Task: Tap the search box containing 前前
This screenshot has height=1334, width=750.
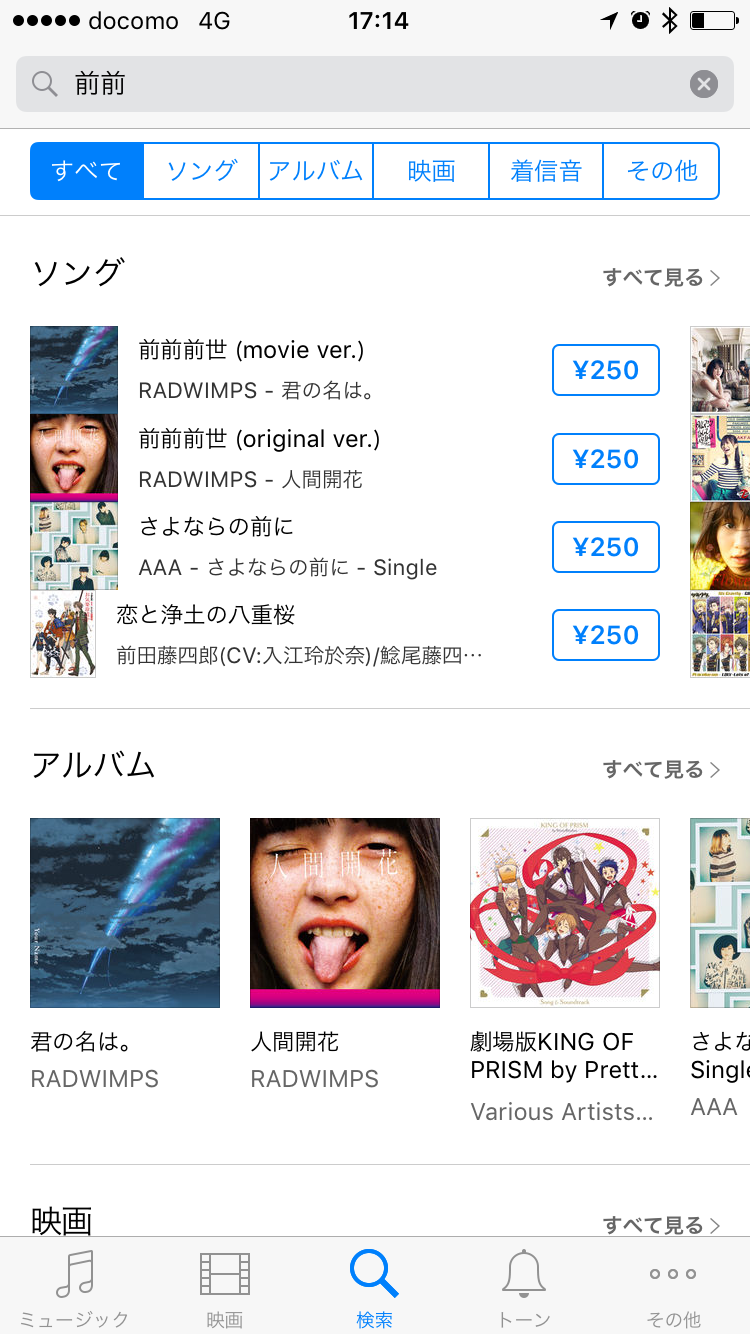Action: [x=360, y=84]
